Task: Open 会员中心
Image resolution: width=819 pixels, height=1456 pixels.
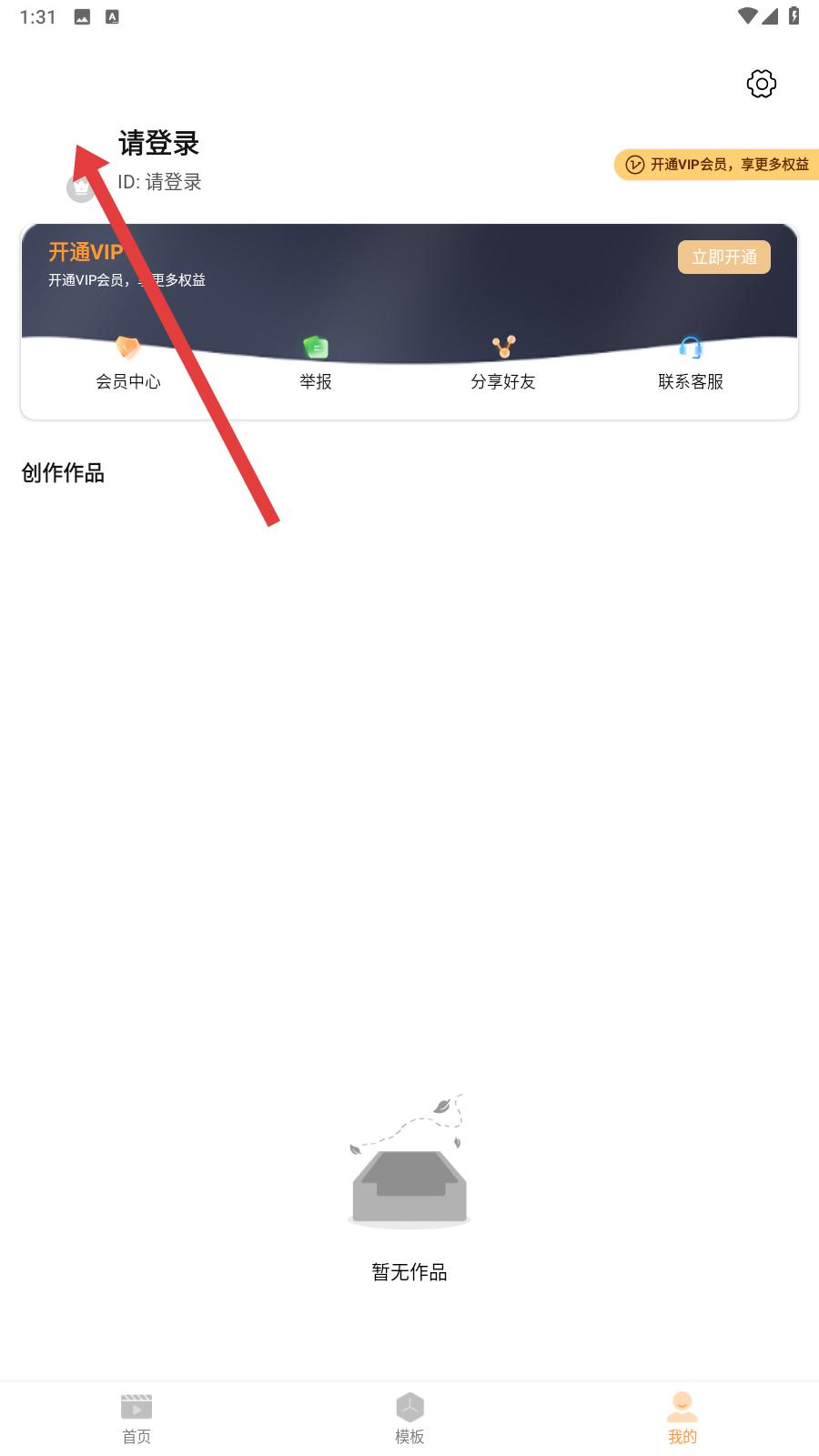Action: (x=128, y=364)
